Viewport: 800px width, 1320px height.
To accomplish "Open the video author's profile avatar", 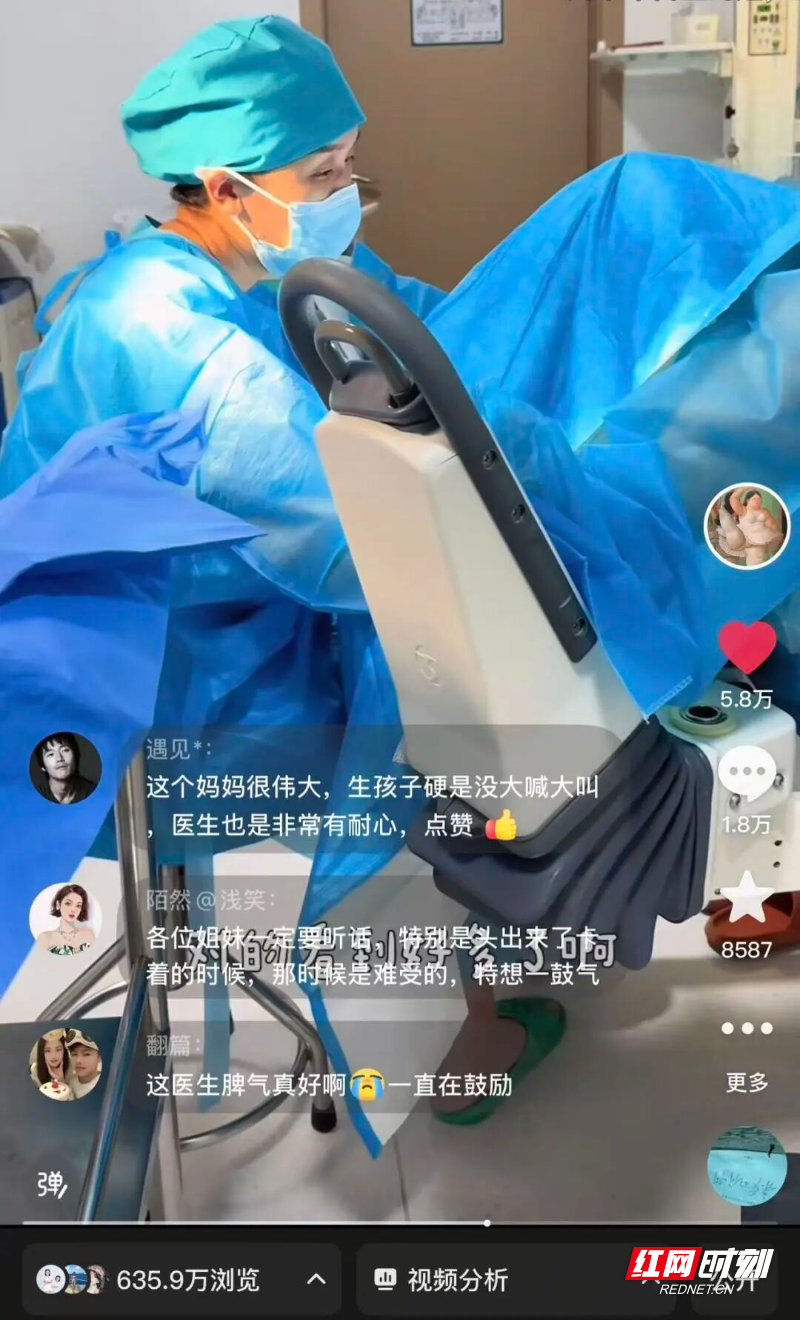I will point(747,526).
